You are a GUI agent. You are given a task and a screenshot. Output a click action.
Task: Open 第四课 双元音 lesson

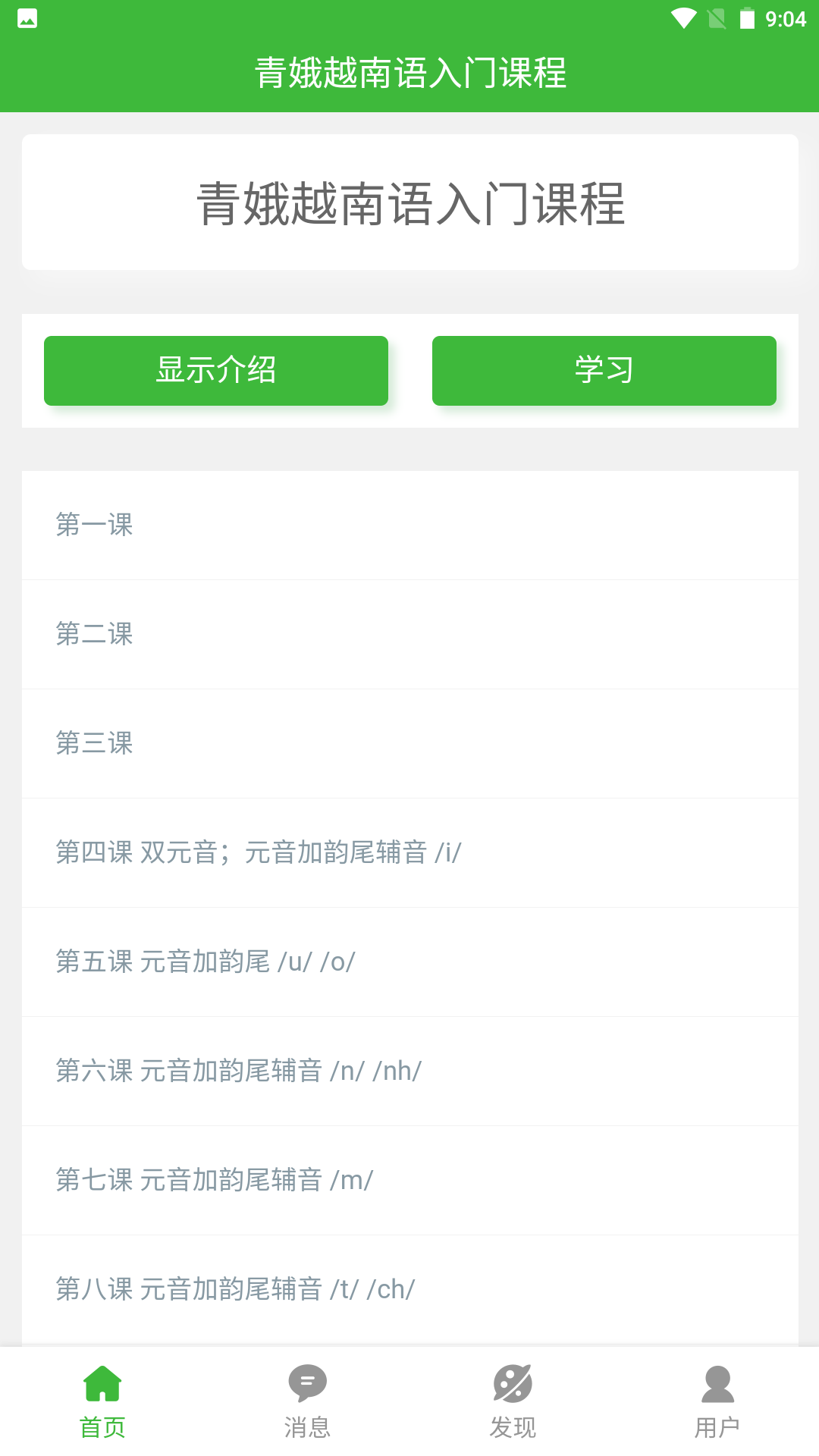point(409,852)
